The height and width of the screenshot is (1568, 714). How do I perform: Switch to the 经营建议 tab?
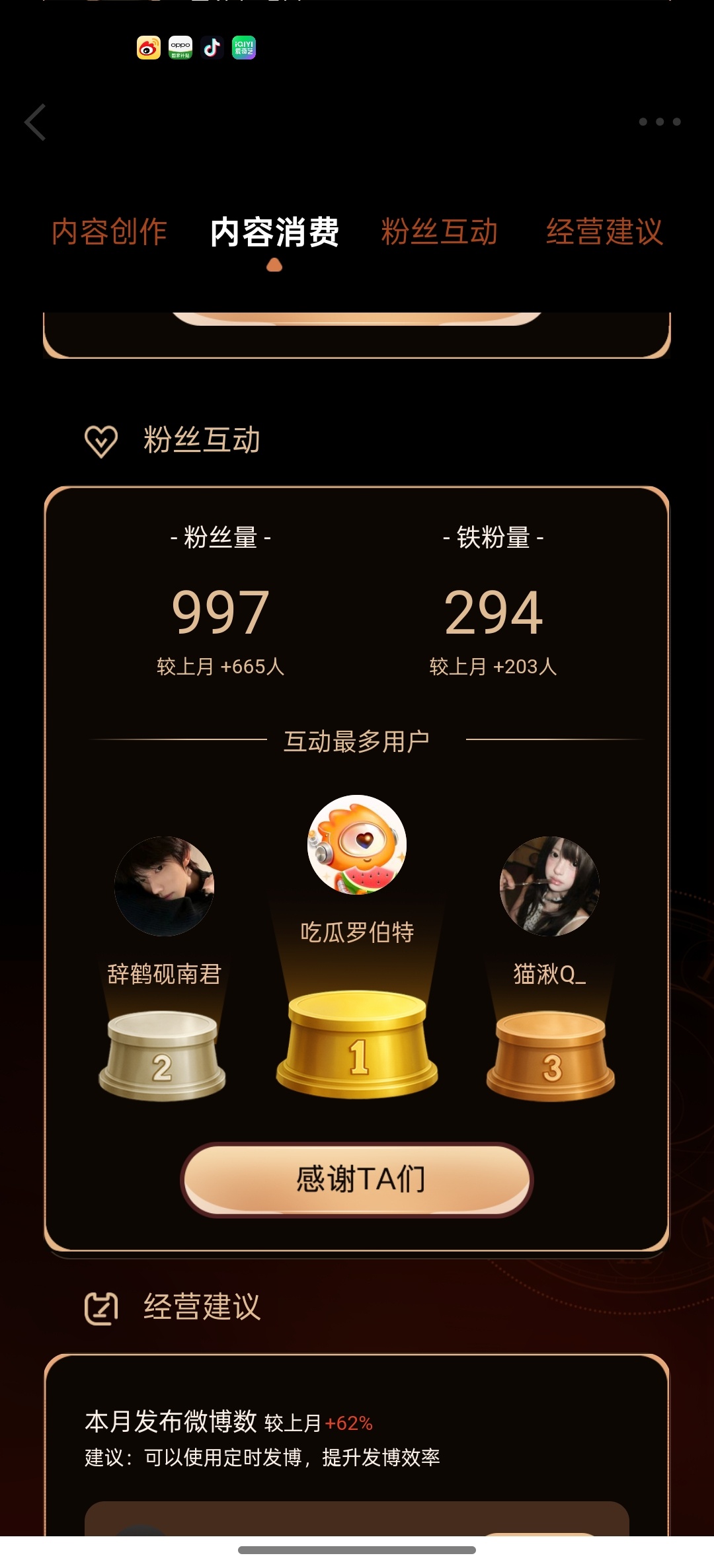pyautogui.click(x=606, y=233)
